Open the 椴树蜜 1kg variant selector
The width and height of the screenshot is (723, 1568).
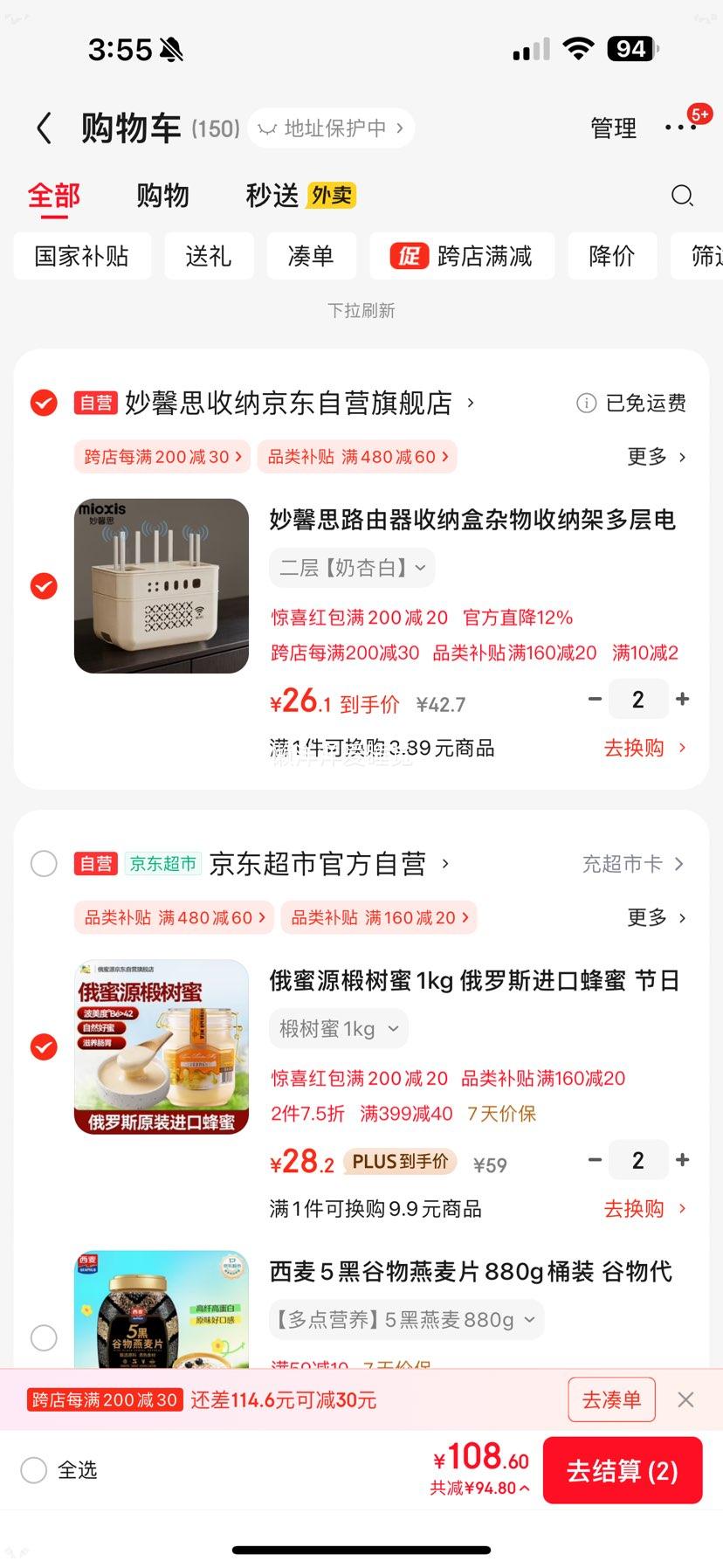pyautogui.click(x=338, y=1028)
